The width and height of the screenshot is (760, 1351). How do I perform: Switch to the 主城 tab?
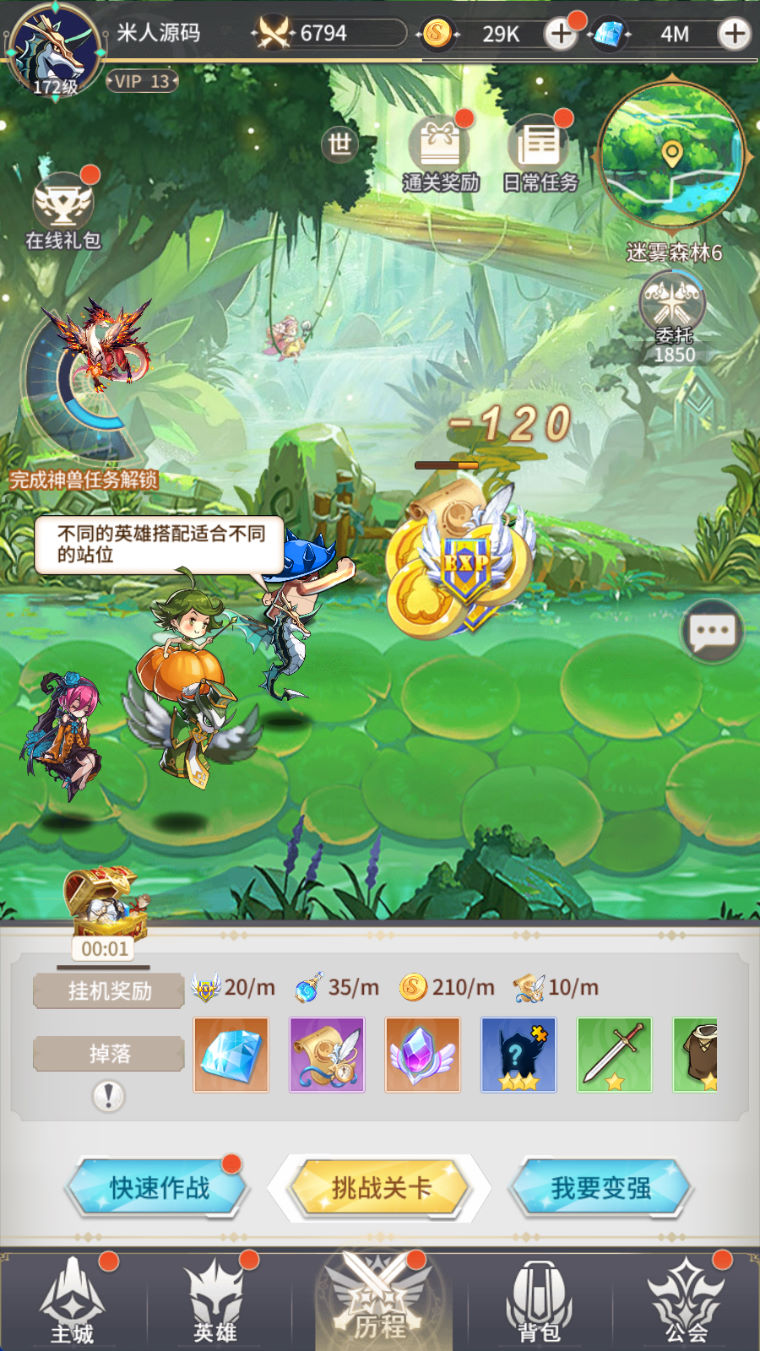pyautogui.click(x=72, y=1302)
